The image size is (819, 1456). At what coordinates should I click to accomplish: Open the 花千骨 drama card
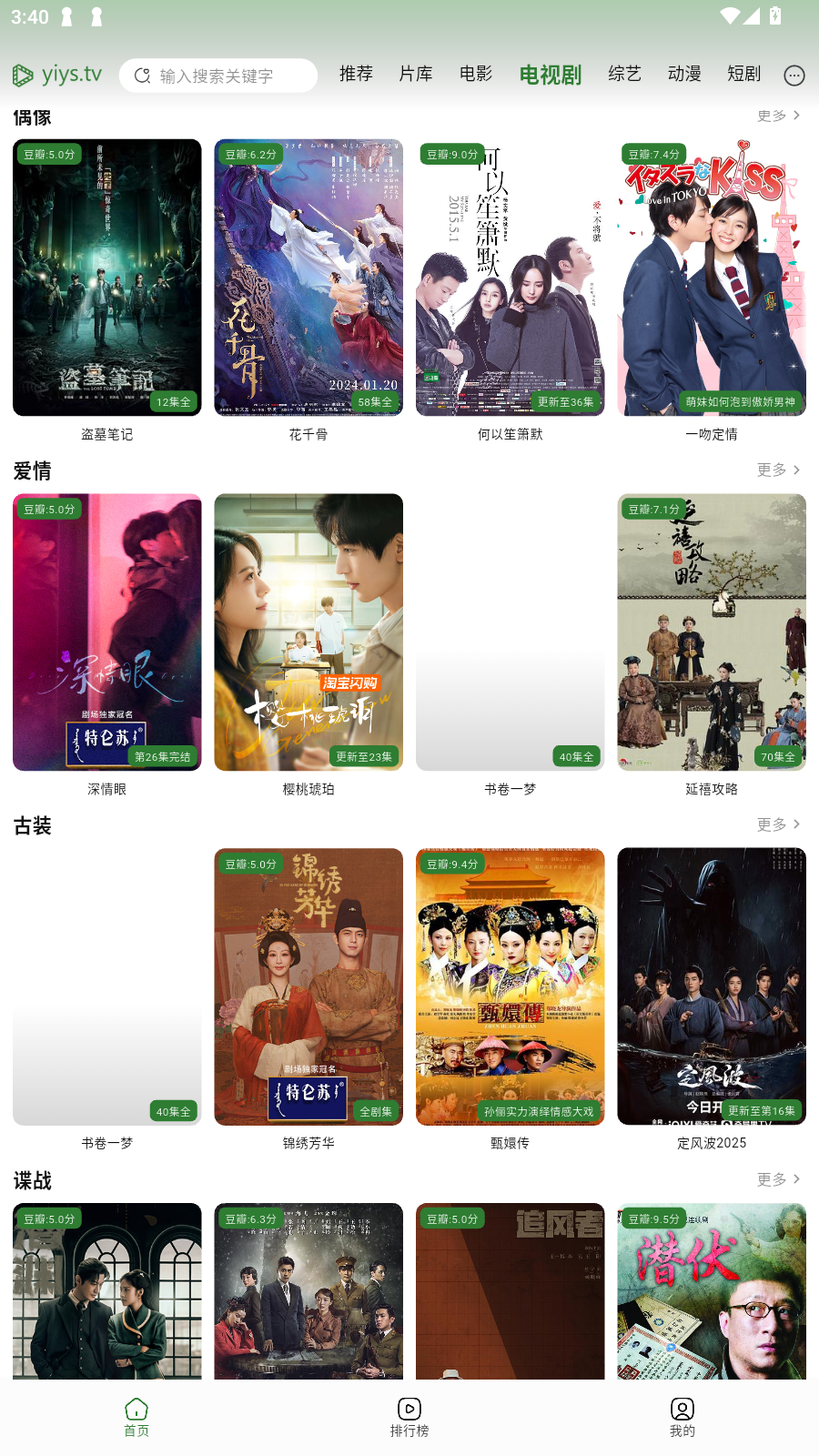[x=308, y=278]
